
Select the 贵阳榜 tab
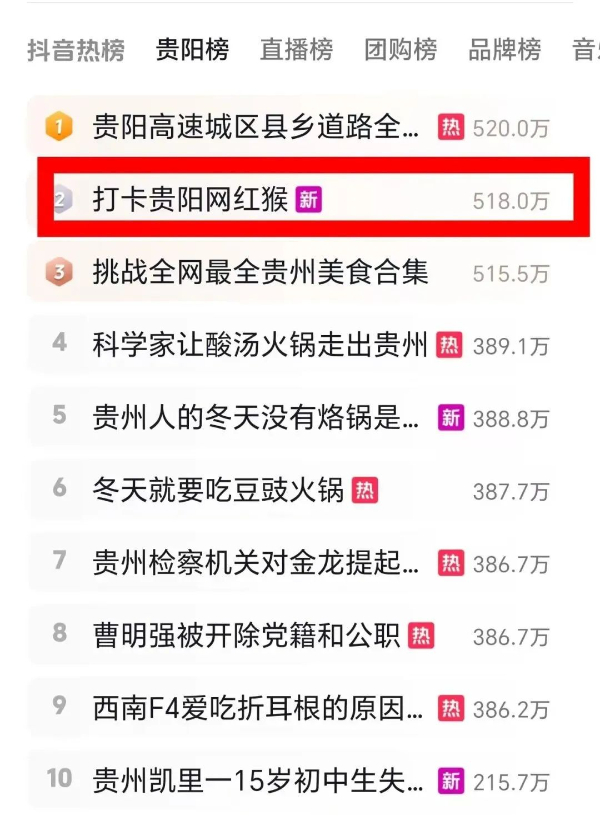(x=192, y=49)
